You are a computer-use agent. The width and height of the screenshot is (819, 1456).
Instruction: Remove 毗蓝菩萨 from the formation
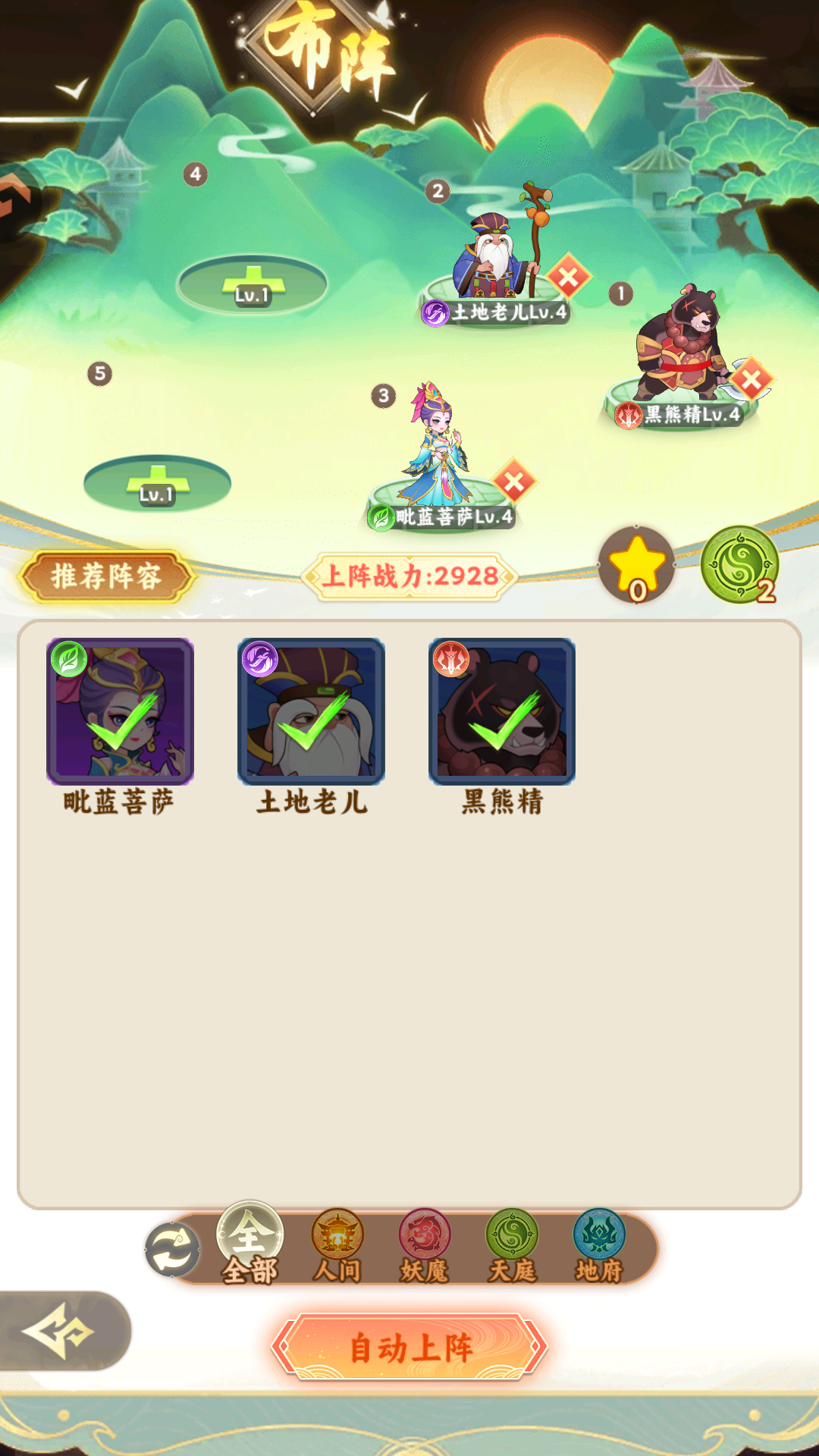click(514, 482)
